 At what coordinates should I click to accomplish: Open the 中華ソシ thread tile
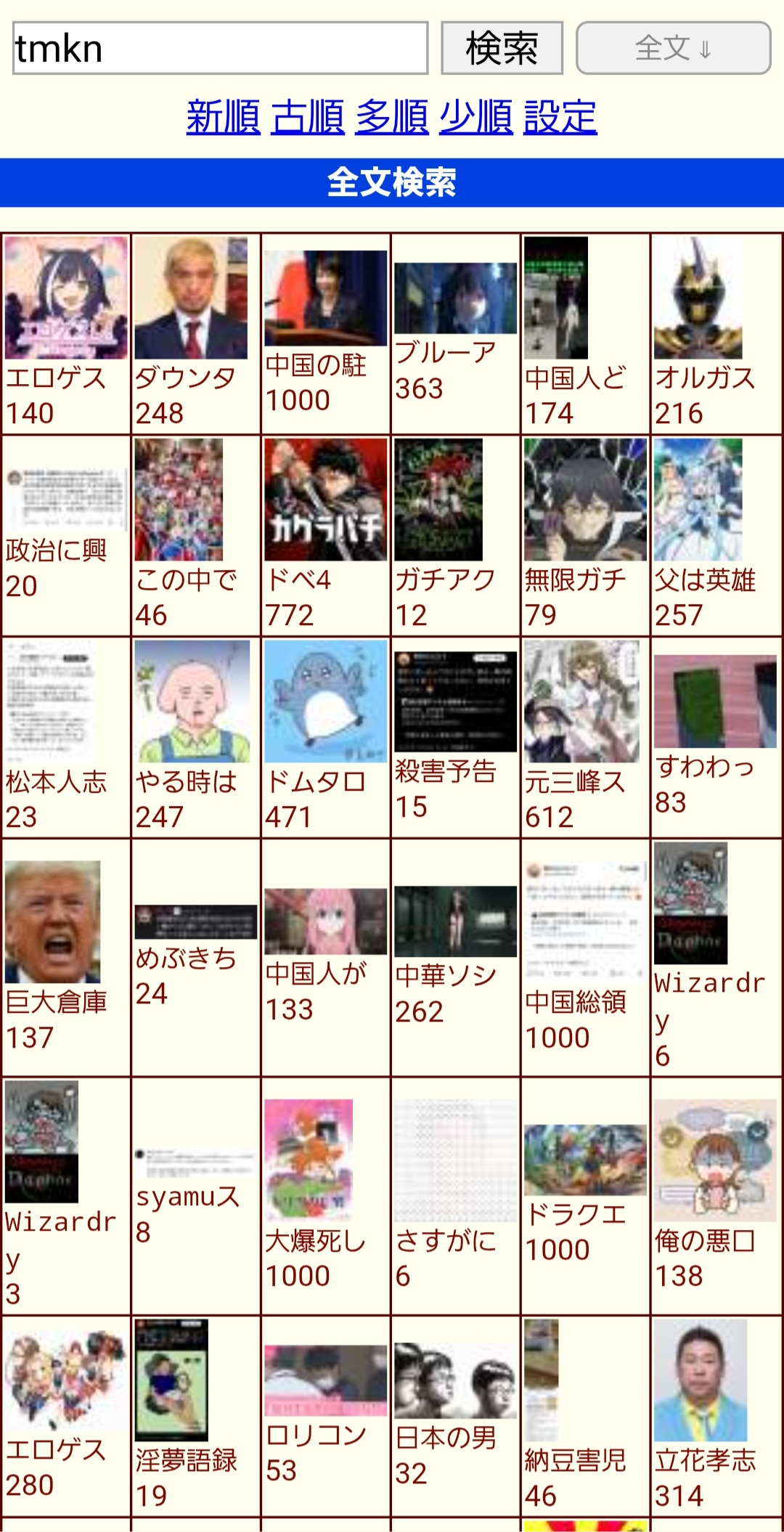pyautogui.click(x=455, y=957)
